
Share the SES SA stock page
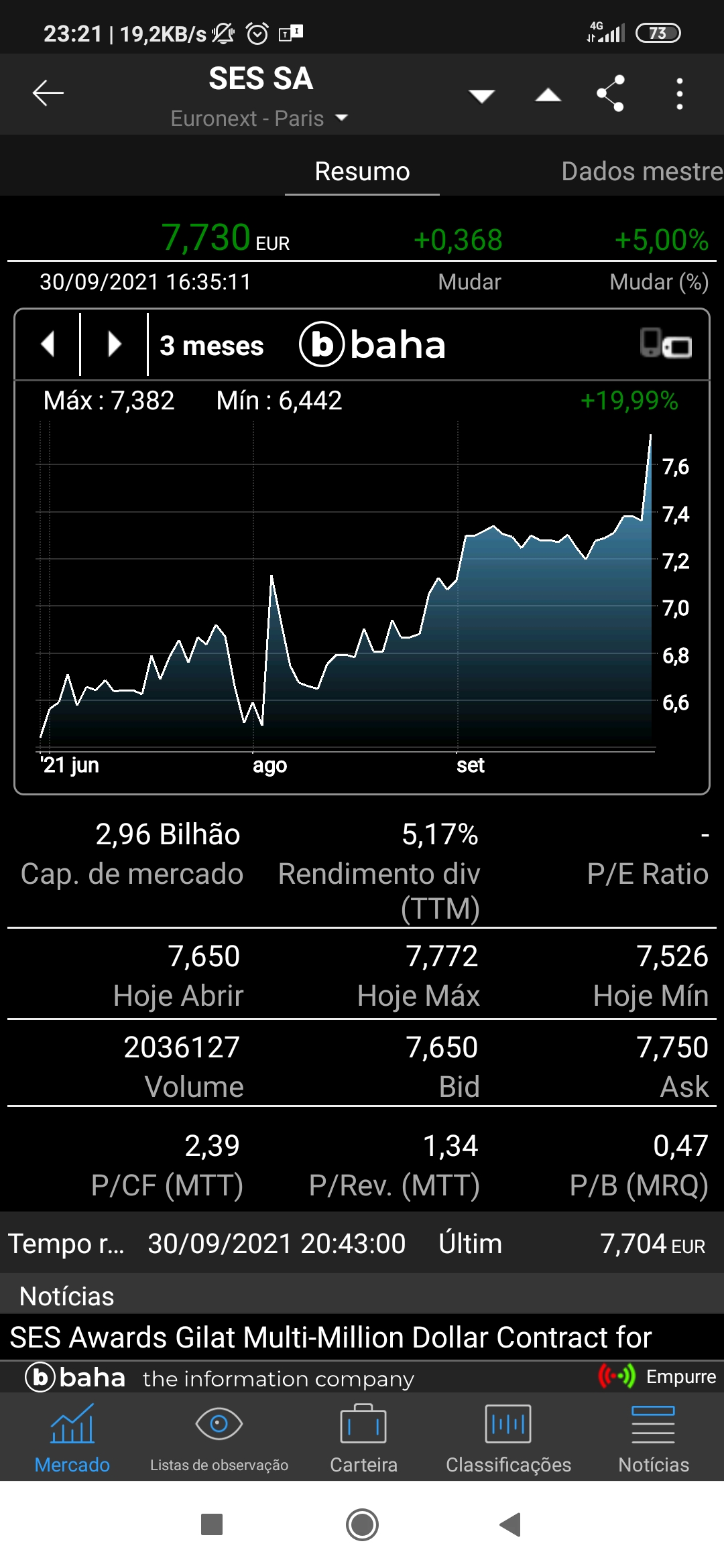[611, 93]
